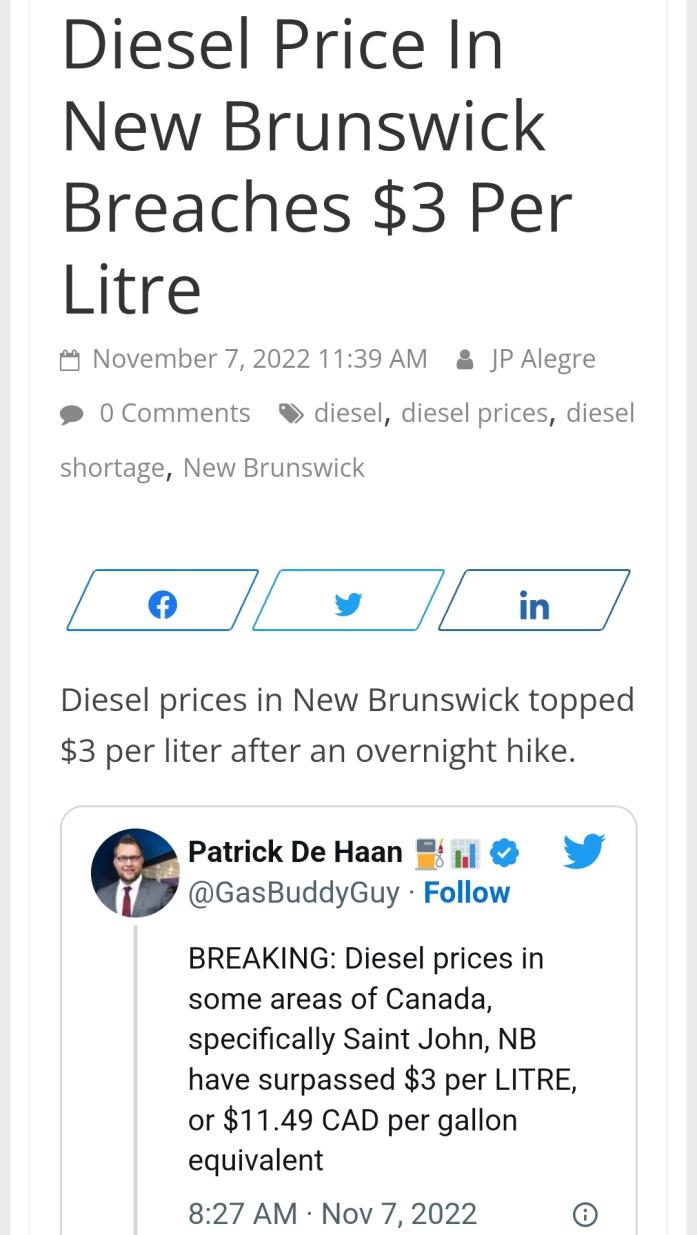Screen dimensions: 697x1235
Task: Open the "New Brunswick" tag
Action: [274, 467]
